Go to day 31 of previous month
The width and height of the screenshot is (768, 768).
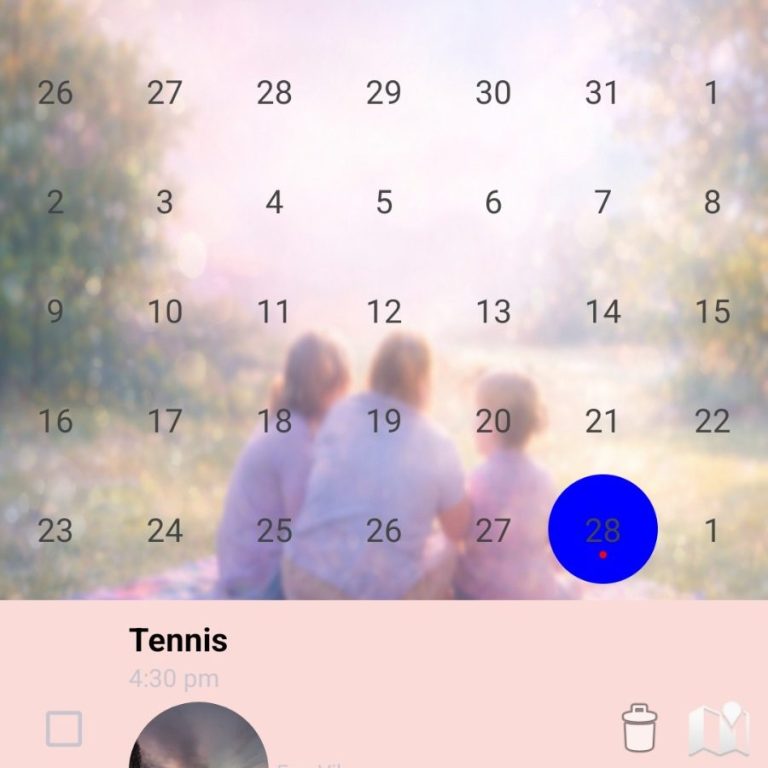pyautogui.click(x=602, y=93)
